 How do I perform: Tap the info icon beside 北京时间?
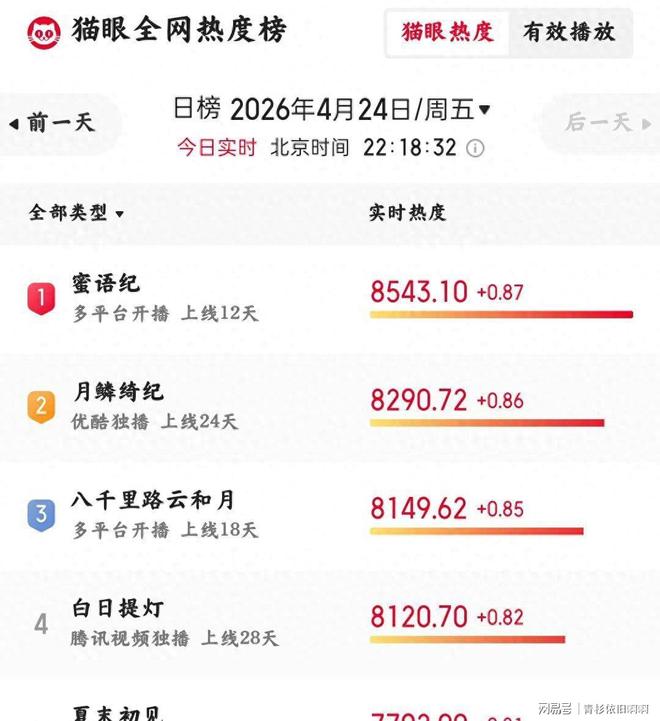point(475,148)
